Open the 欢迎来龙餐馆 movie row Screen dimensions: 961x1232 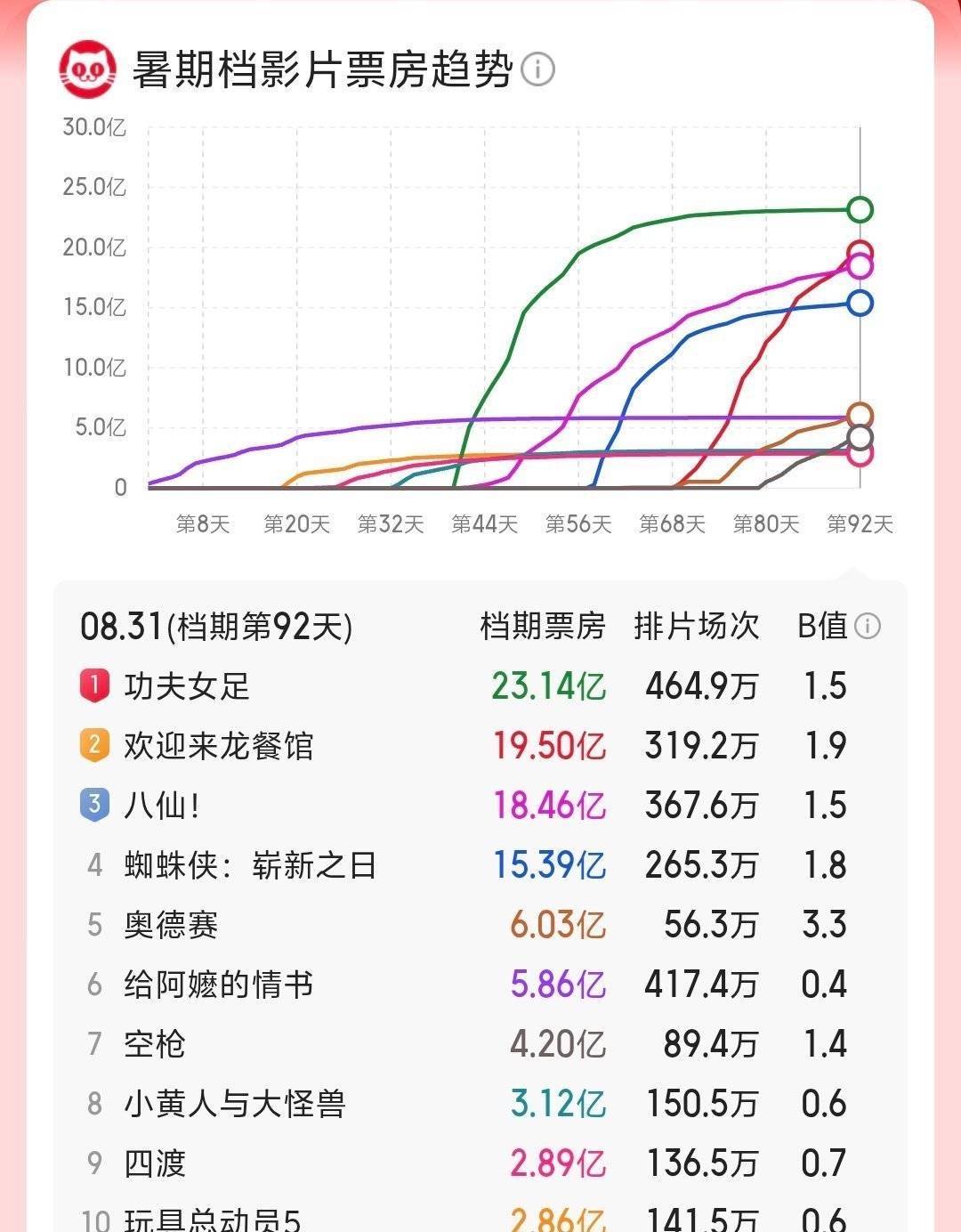480,746
